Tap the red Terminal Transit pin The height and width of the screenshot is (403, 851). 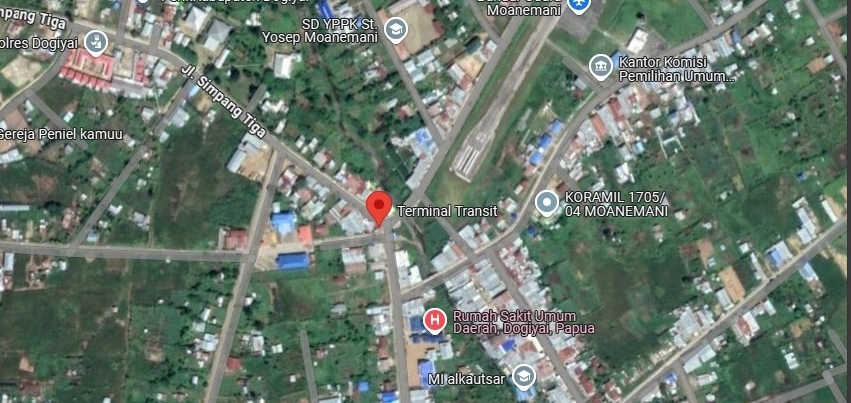tap(379, 208)
